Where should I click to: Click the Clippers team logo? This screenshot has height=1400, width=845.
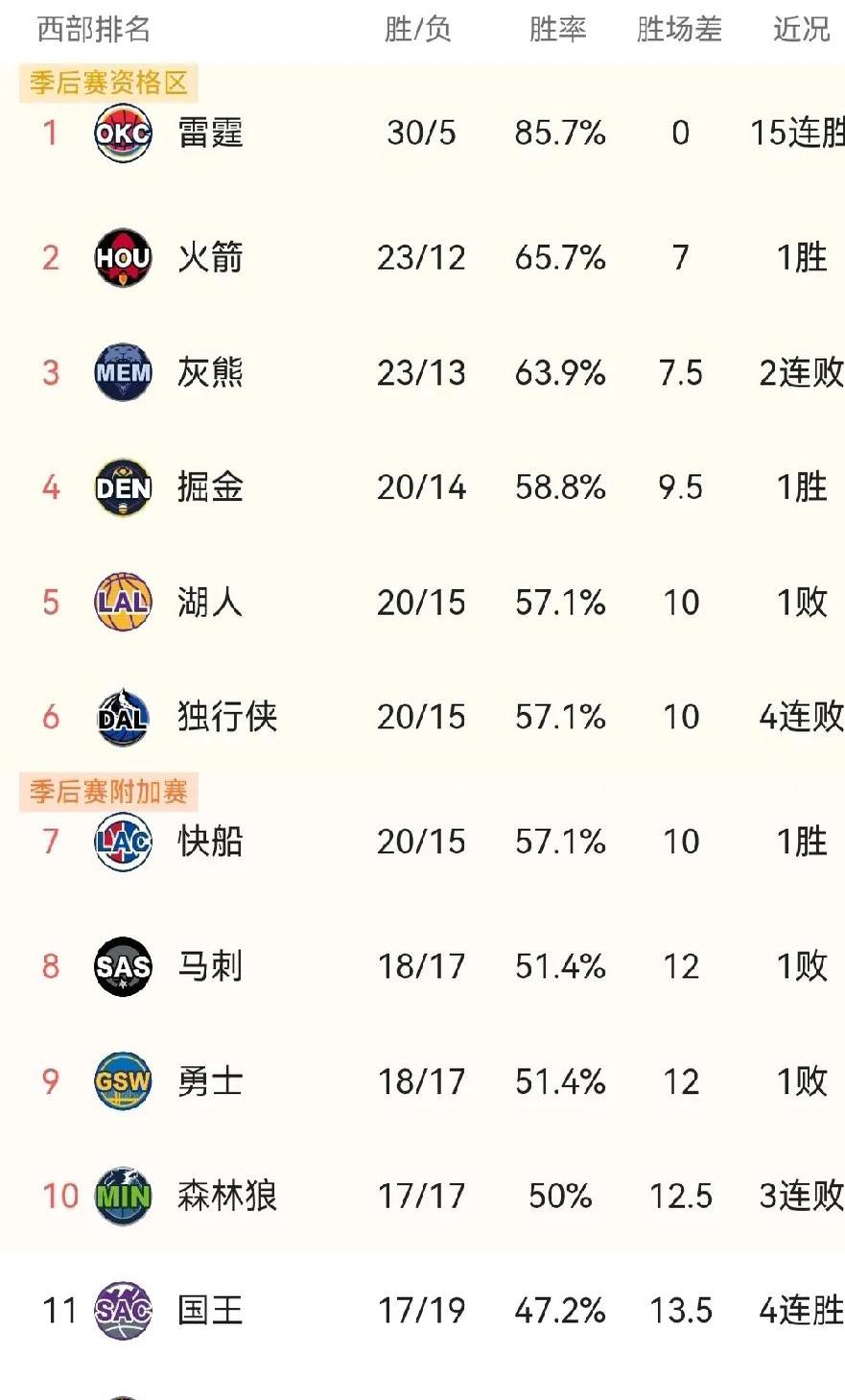[123, 842]
